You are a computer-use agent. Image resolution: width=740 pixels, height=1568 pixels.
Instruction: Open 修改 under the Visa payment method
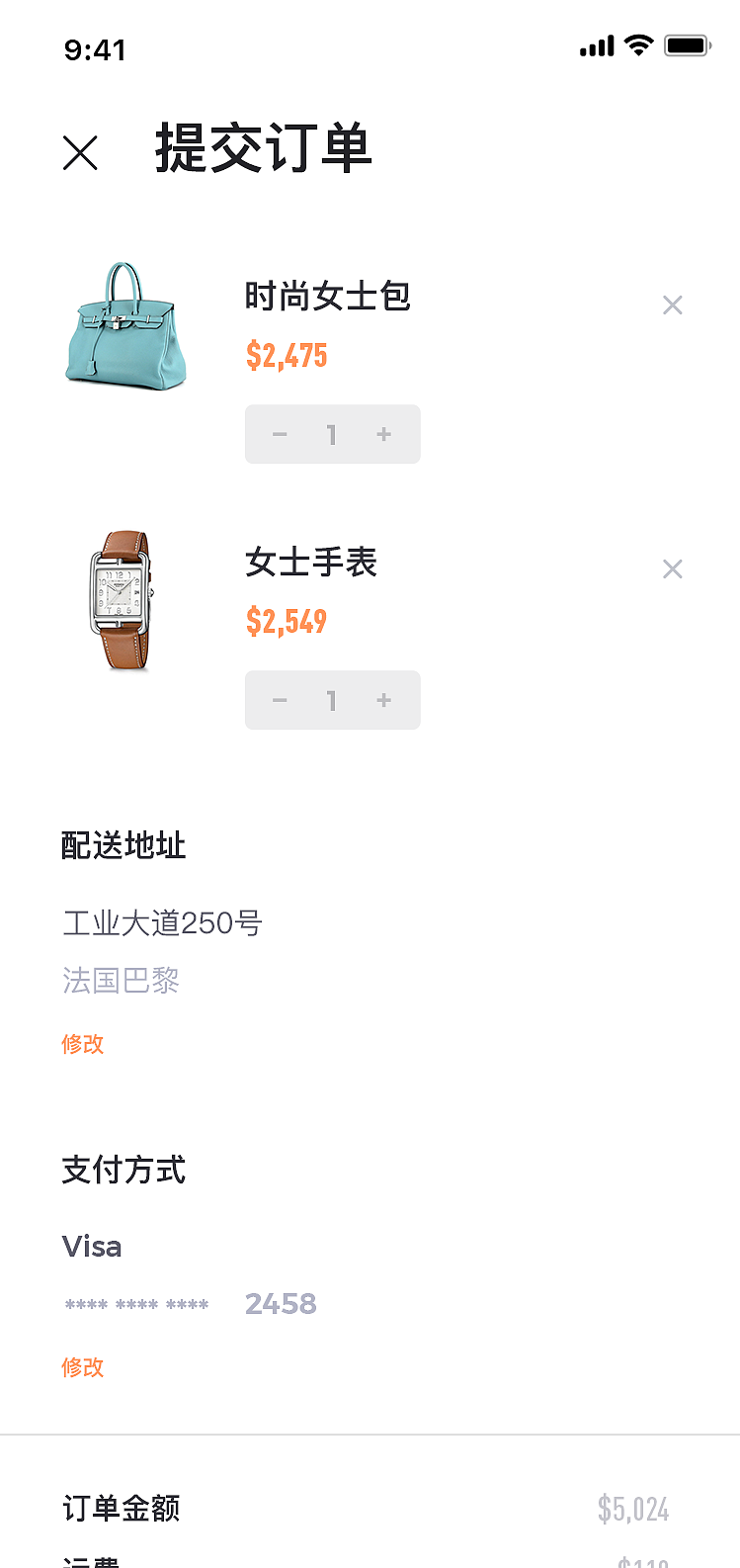click(x=82, y=1366)
